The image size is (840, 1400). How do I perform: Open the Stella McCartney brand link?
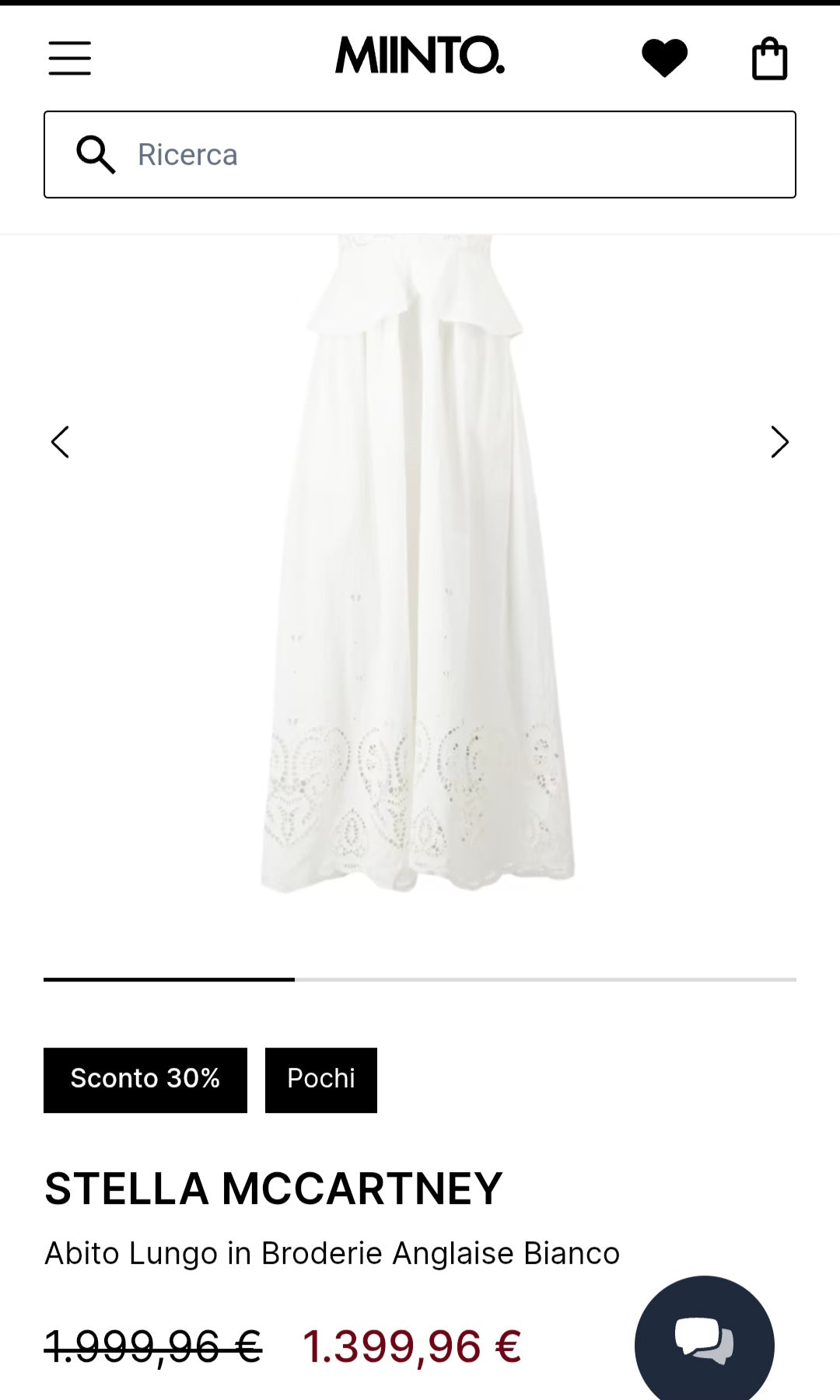(273, 1188)
